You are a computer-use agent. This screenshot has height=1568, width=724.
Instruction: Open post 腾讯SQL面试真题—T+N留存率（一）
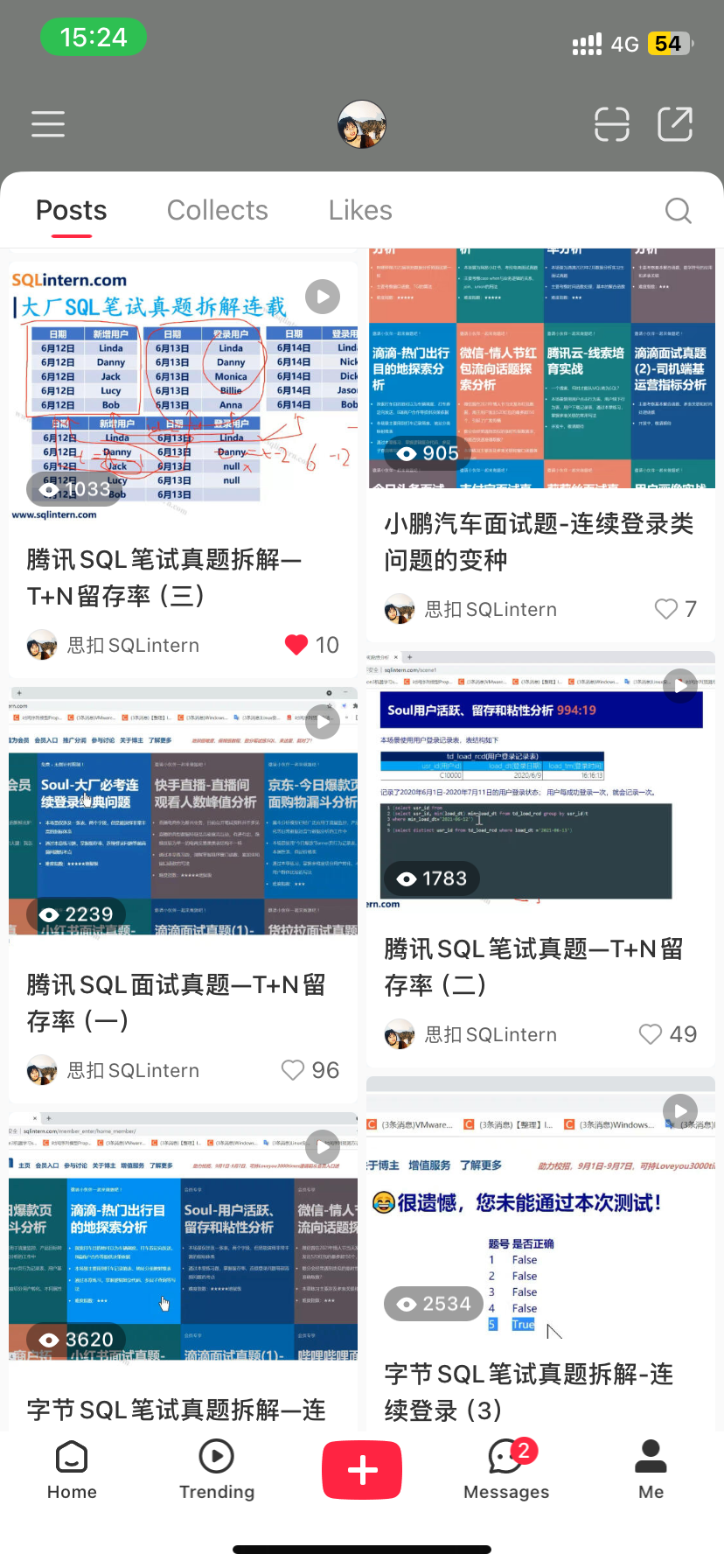pyautogui.click(x=175, y=1002)
